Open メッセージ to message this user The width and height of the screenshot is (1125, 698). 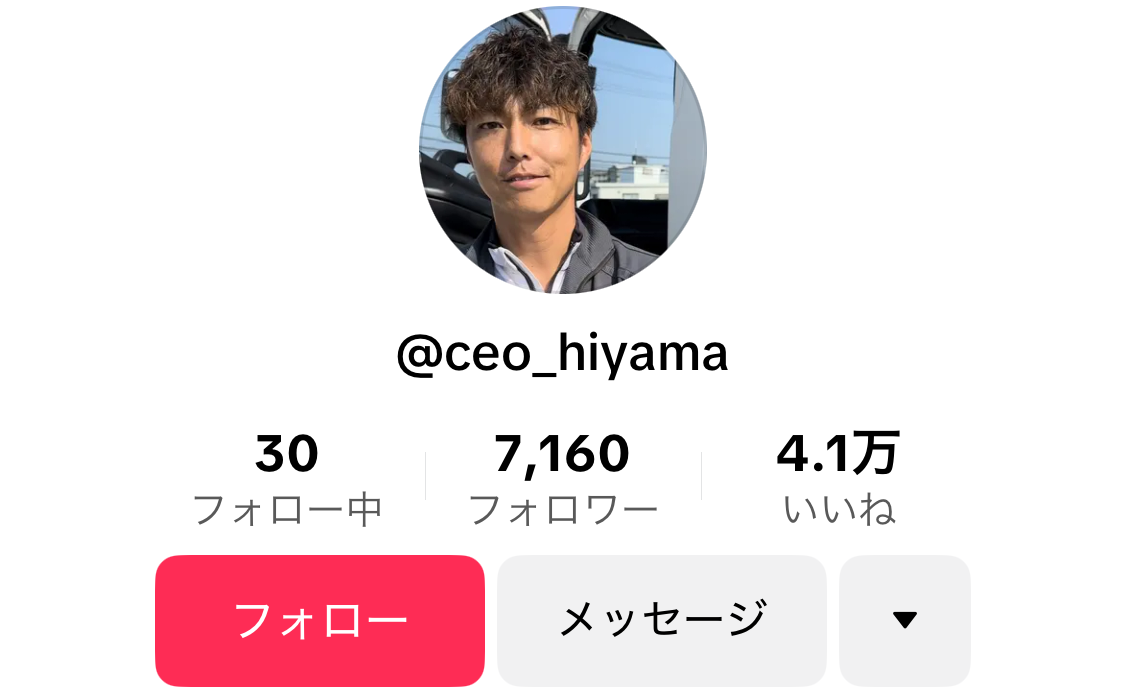661,620
